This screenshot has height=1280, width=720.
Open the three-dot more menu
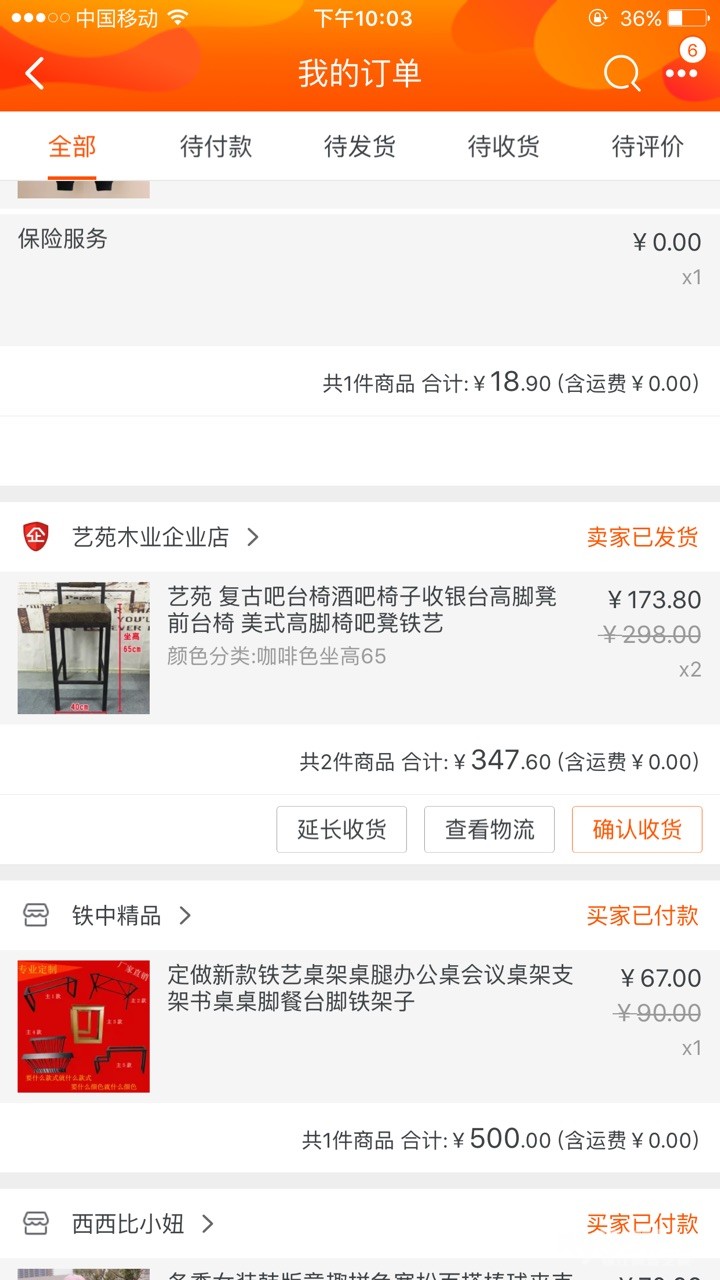point(682,74)
